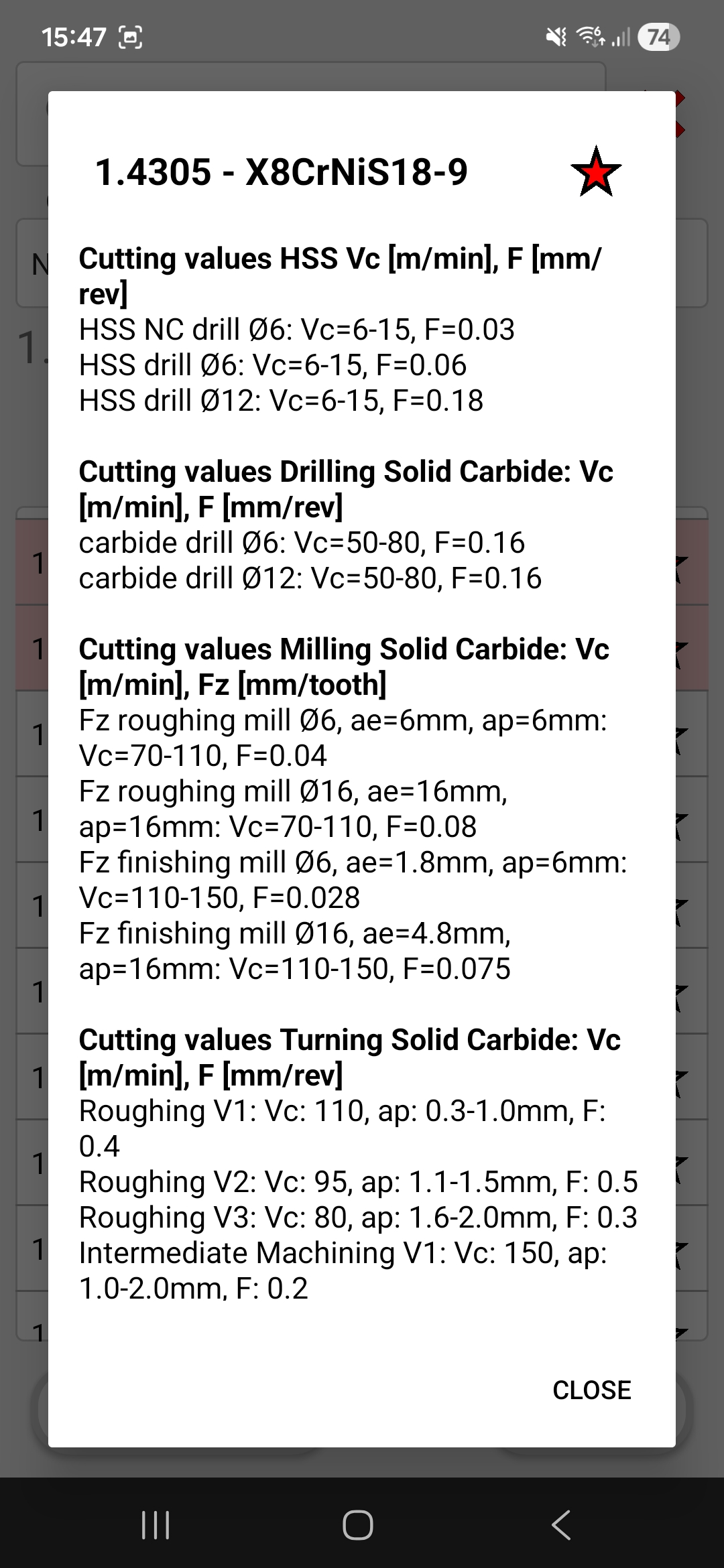Go back with the system back button
The width and height of the screenshot is (724, 1568).
[562, 1526]
